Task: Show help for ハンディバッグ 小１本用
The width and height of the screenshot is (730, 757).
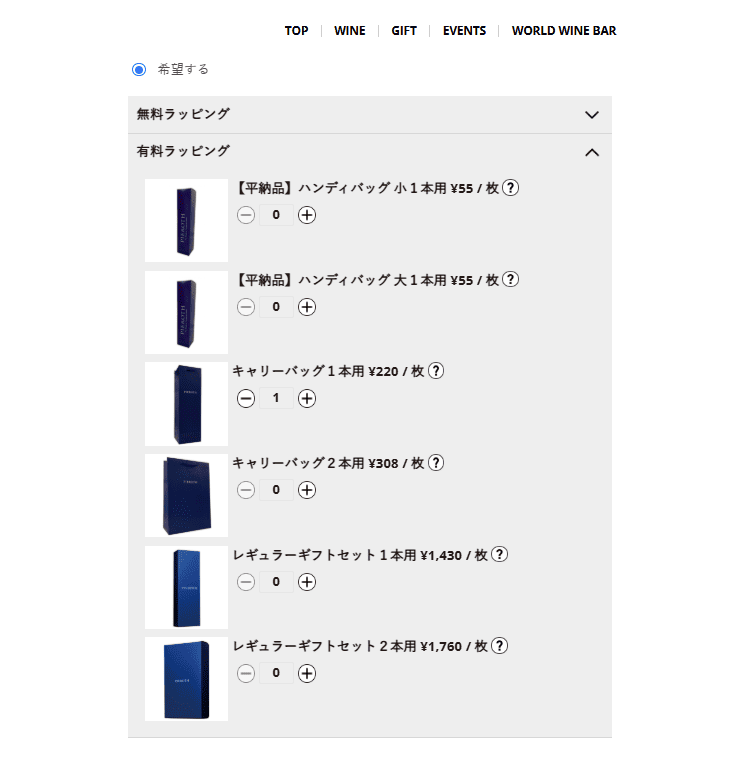Action: point(510,188)
